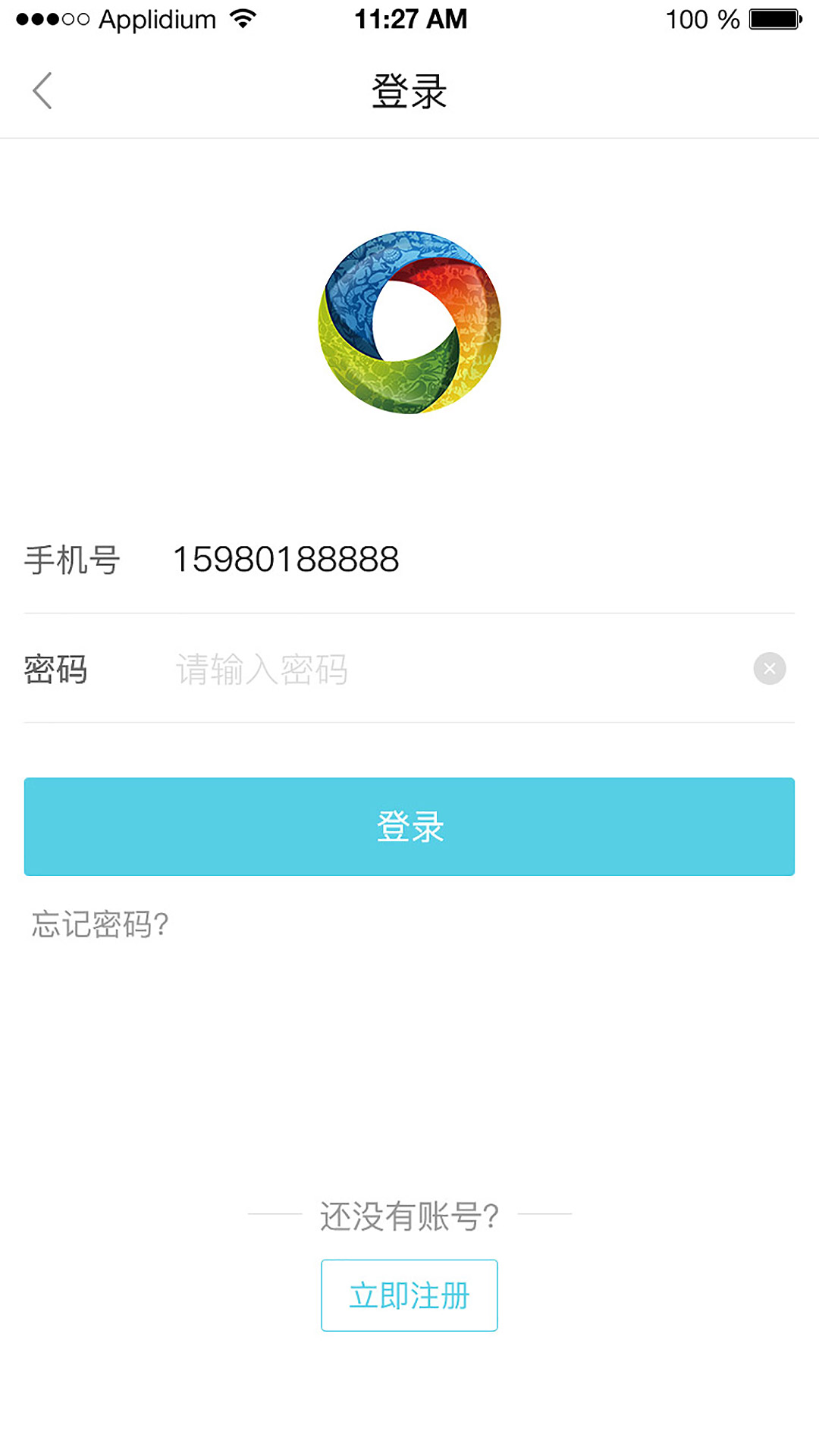Tap the blue 登录 button to sign in

click(409, 827)
